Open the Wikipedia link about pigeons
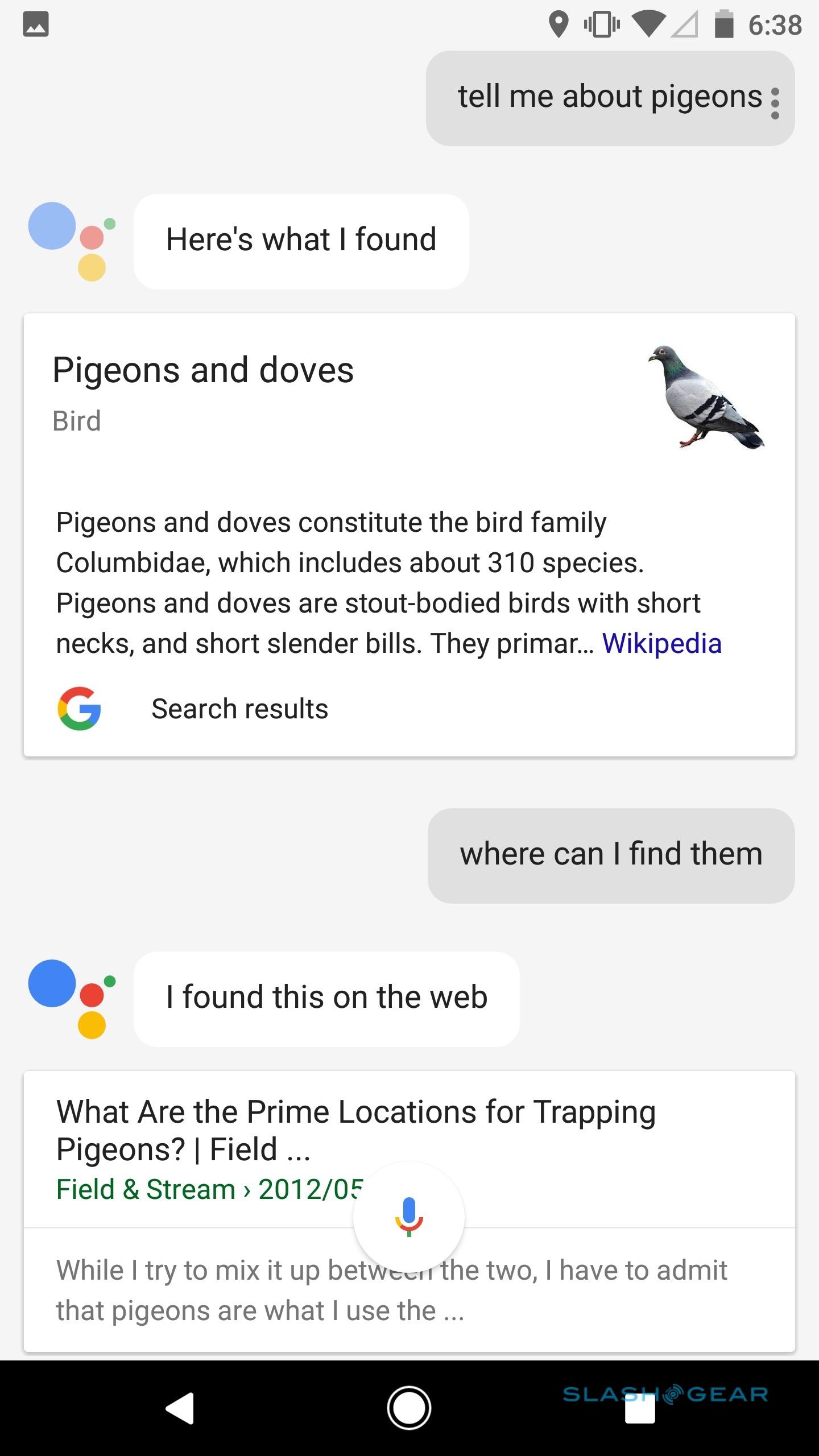 click(x=661, y=644)
